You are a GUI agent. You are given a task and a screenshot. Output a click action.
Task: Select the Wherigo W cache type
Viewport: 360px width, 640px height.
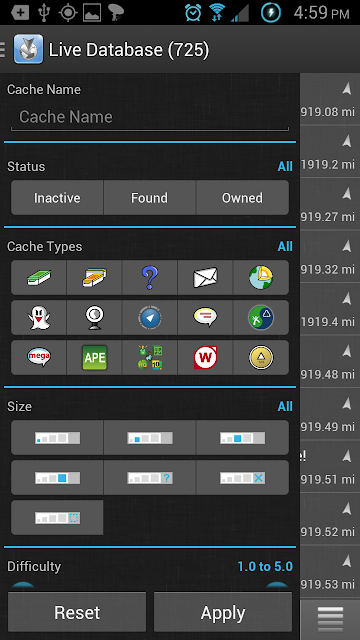click(x=205, y=358)
